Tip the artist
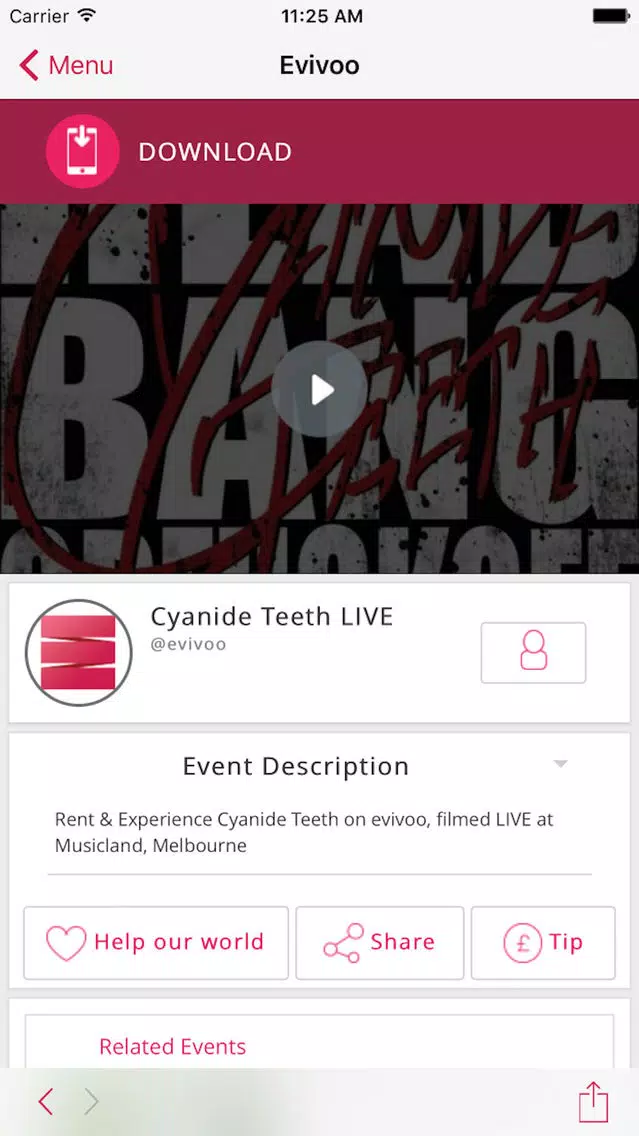Image resolution: width=639 pixels, height=1136 pixels. click(543, 943)
